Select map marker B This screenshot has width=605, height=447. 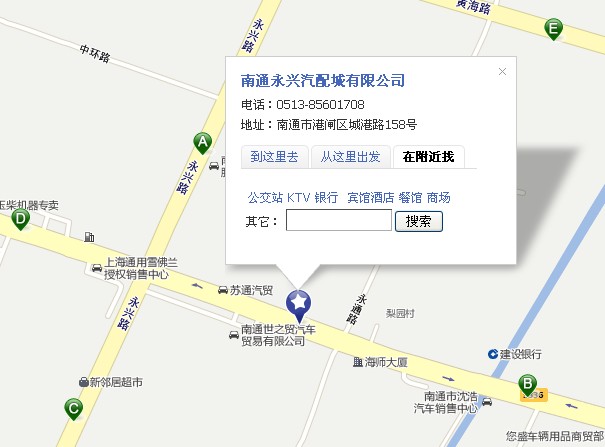526,384
